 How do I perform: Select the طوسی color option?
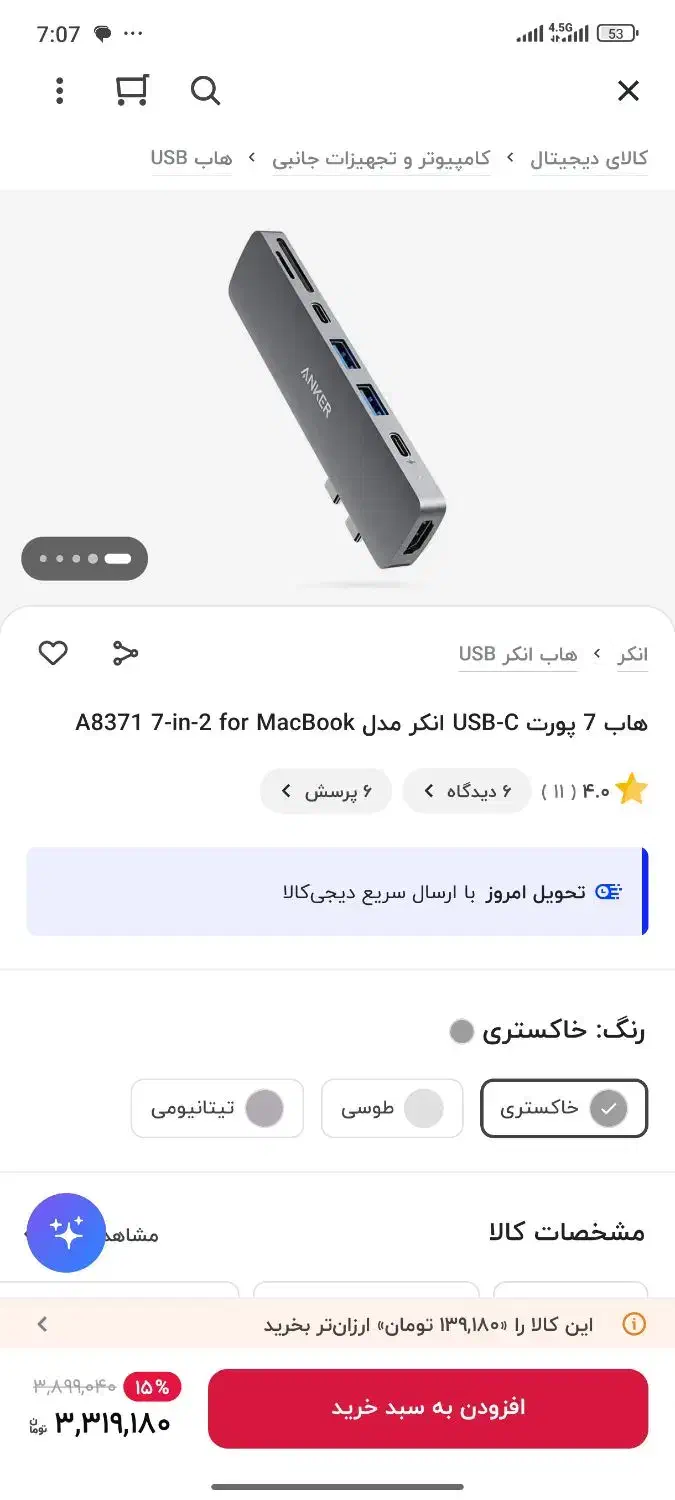point(392,1108)
